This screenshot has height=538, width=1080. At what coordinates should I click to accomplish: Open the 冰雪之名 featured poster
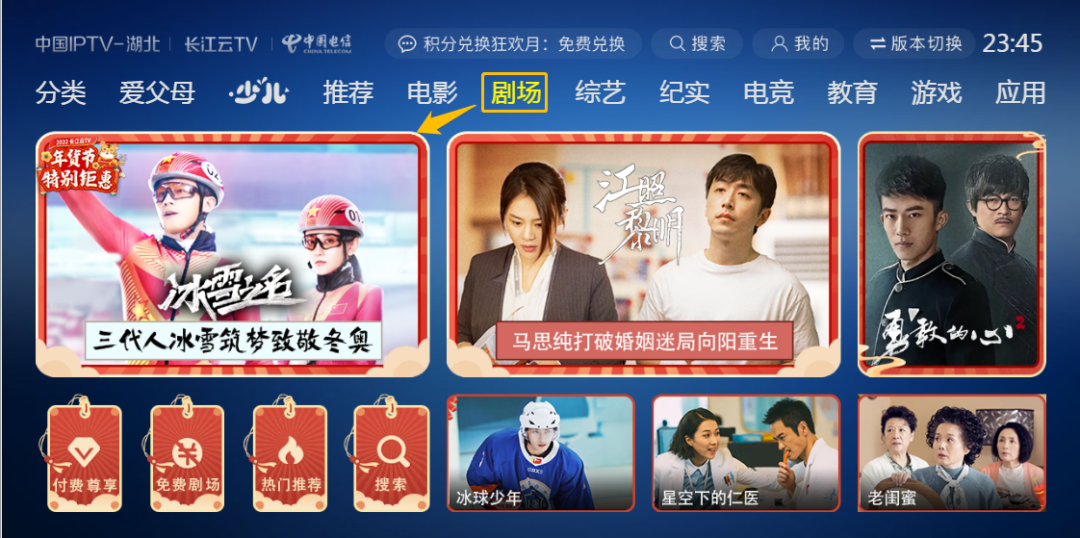pos(233,254)
